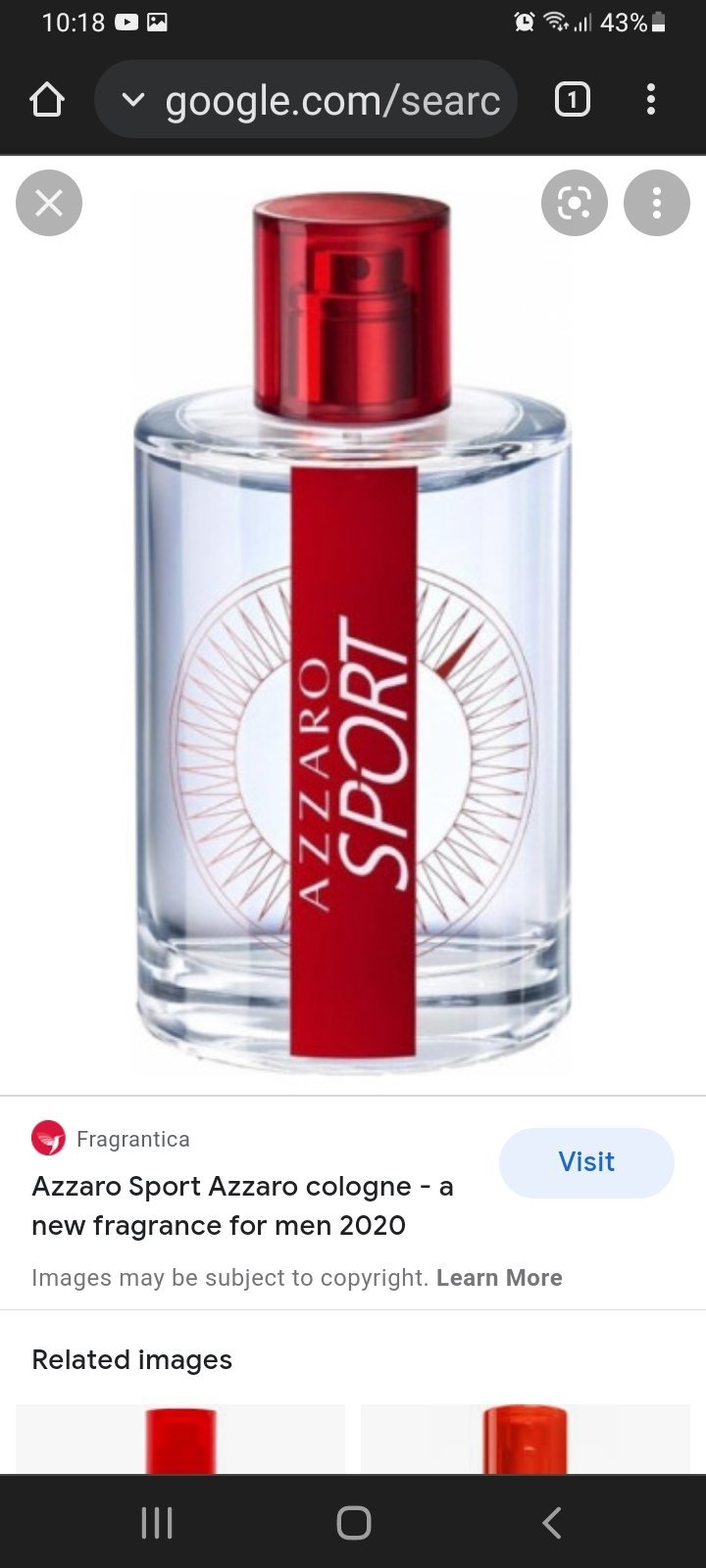Close the image preview
This screenshot has height=1568, width=706.
pyautogui.click(x=49, y=203)
